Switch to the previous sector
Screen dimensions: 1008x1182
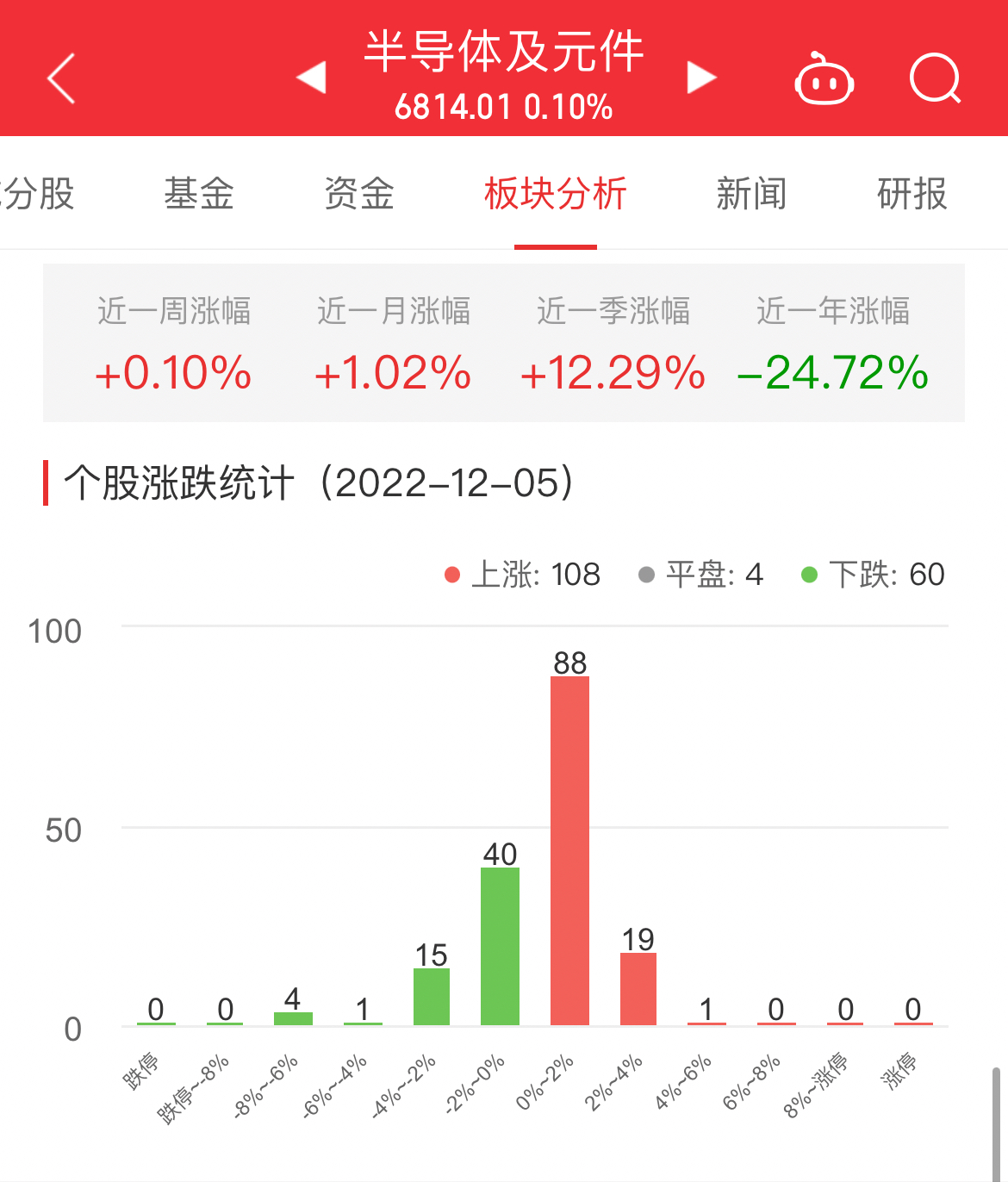click(x=312, y=78)
